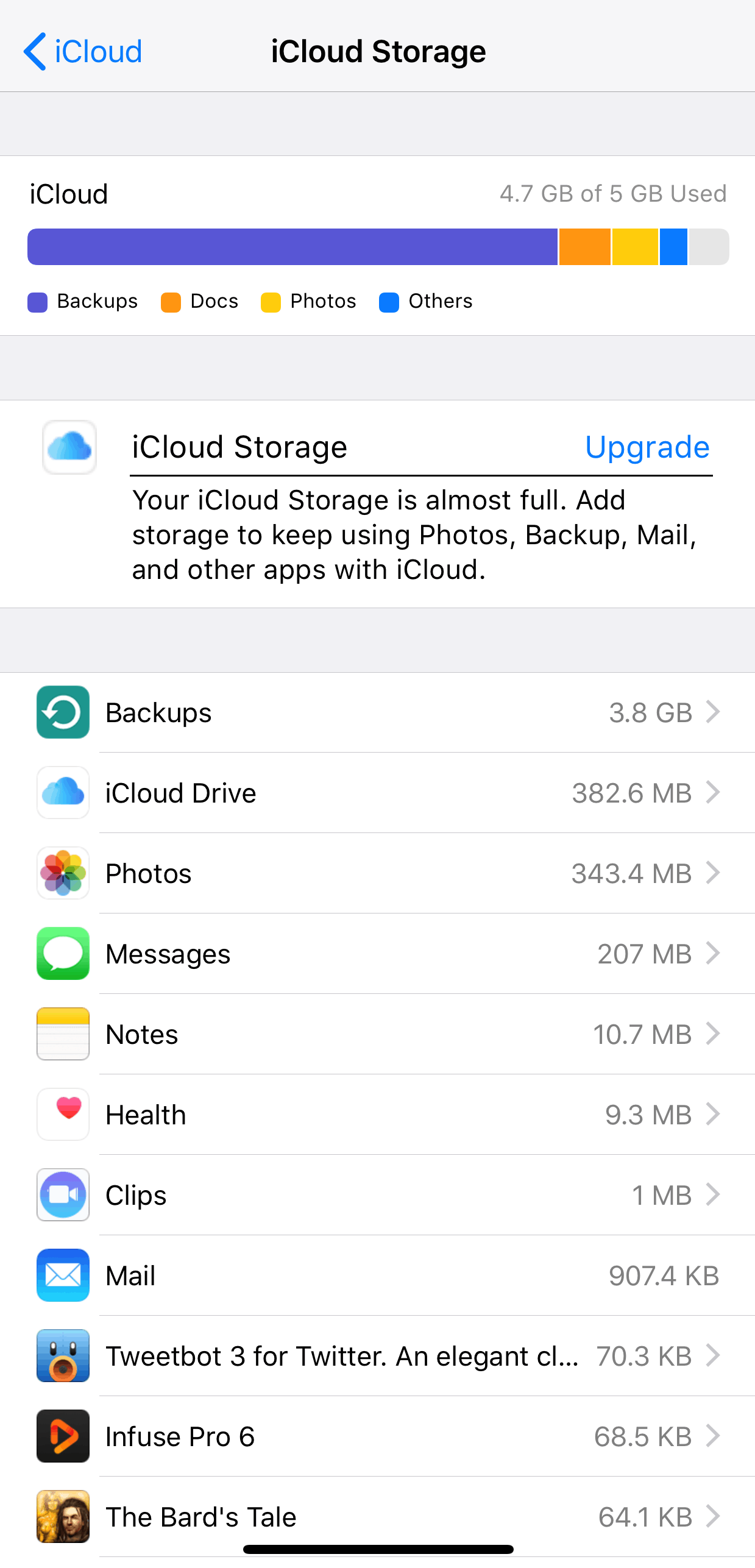View Photos storage usage
755x1568 pixels.
click(378, 873)
